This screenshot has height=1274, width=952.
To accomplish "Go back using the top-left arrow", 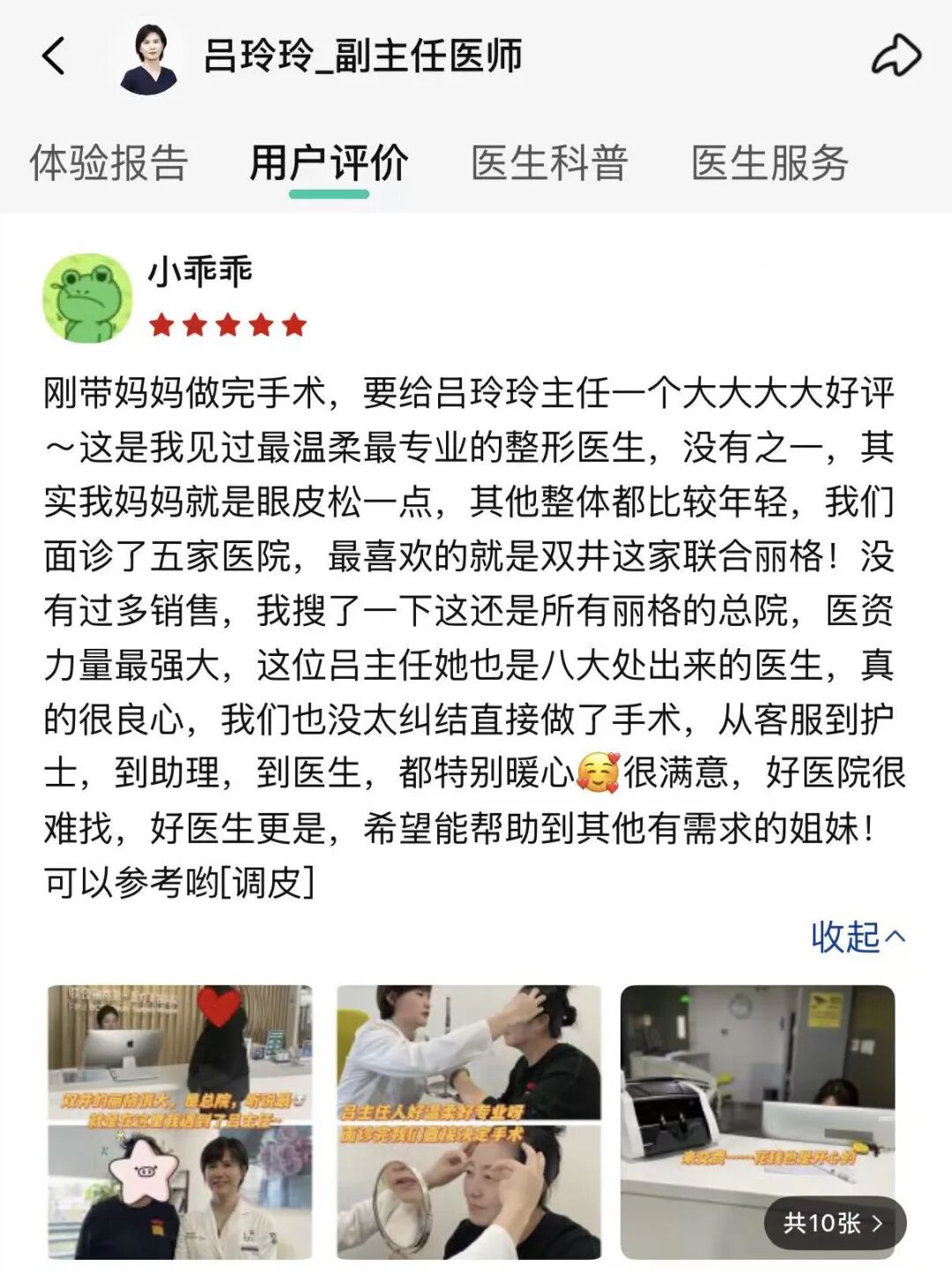I will (55, 56).
